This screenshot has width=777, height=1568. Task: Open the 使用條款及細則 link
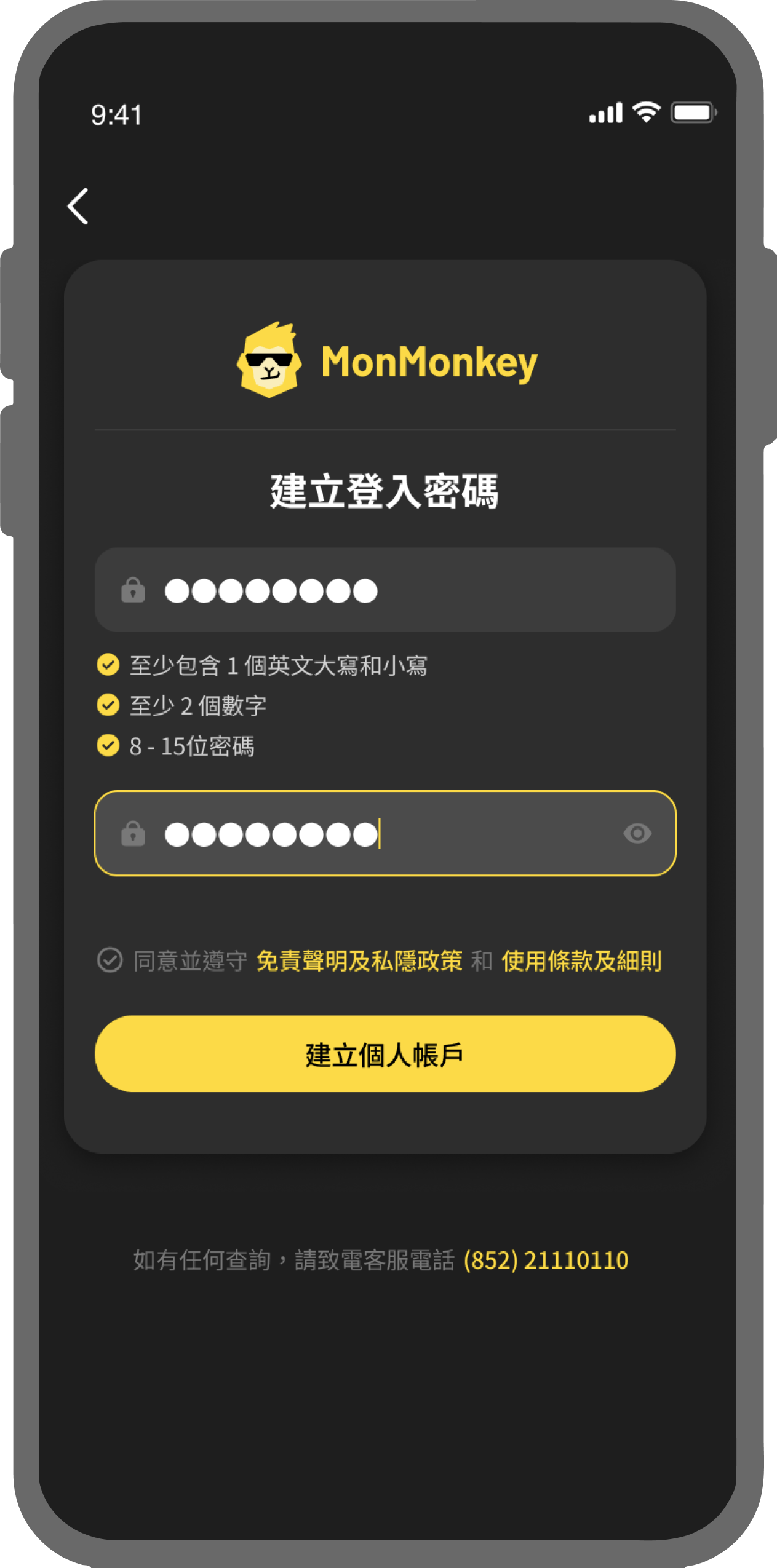click(581, 960)
